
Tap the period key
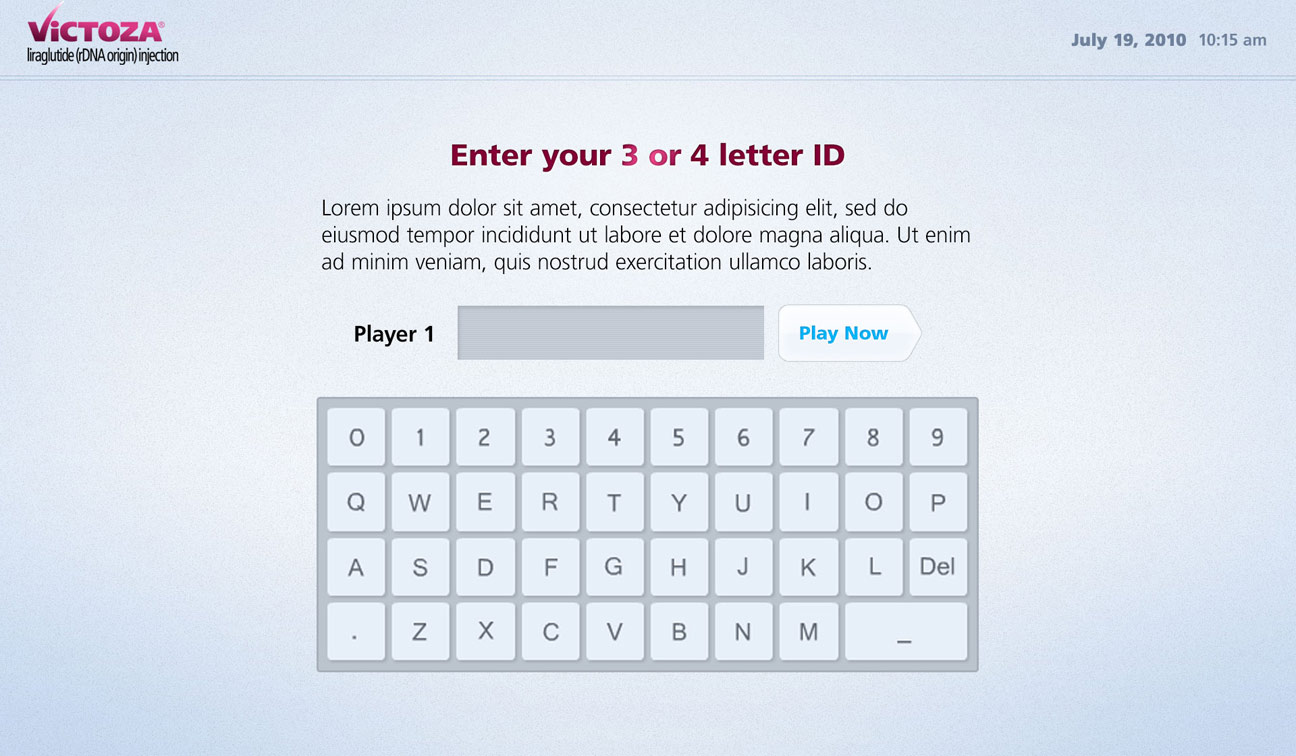(x=356, y=632)
